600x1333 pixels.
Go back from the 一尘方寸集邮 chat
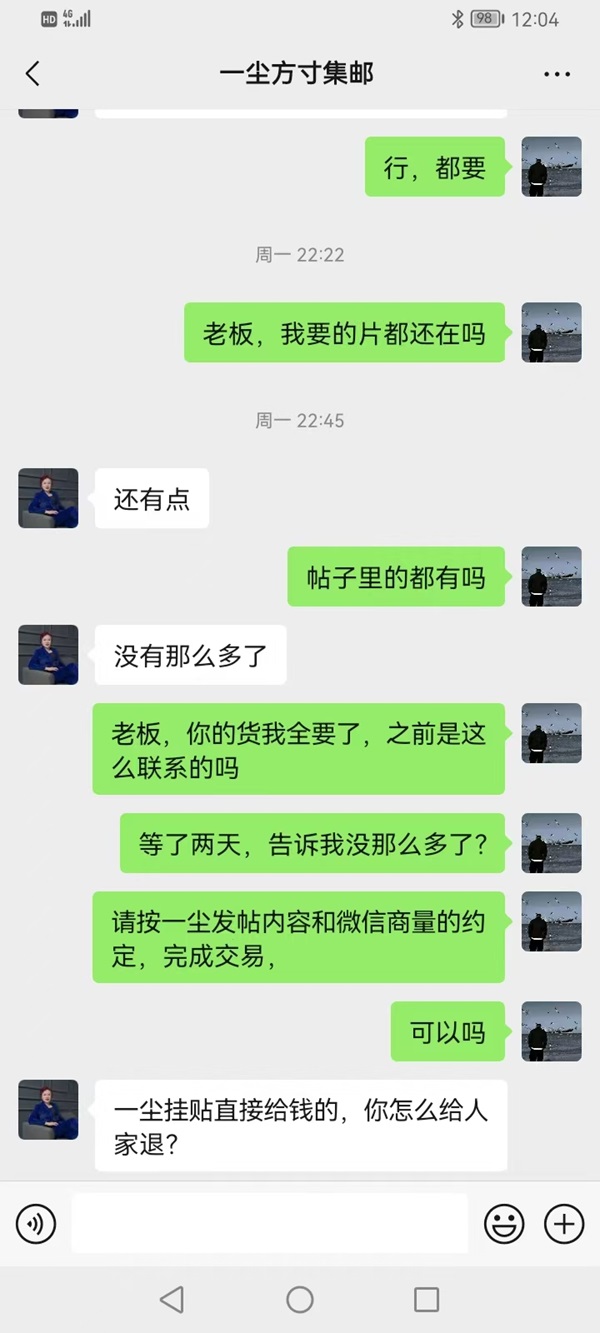click(33, 73)
